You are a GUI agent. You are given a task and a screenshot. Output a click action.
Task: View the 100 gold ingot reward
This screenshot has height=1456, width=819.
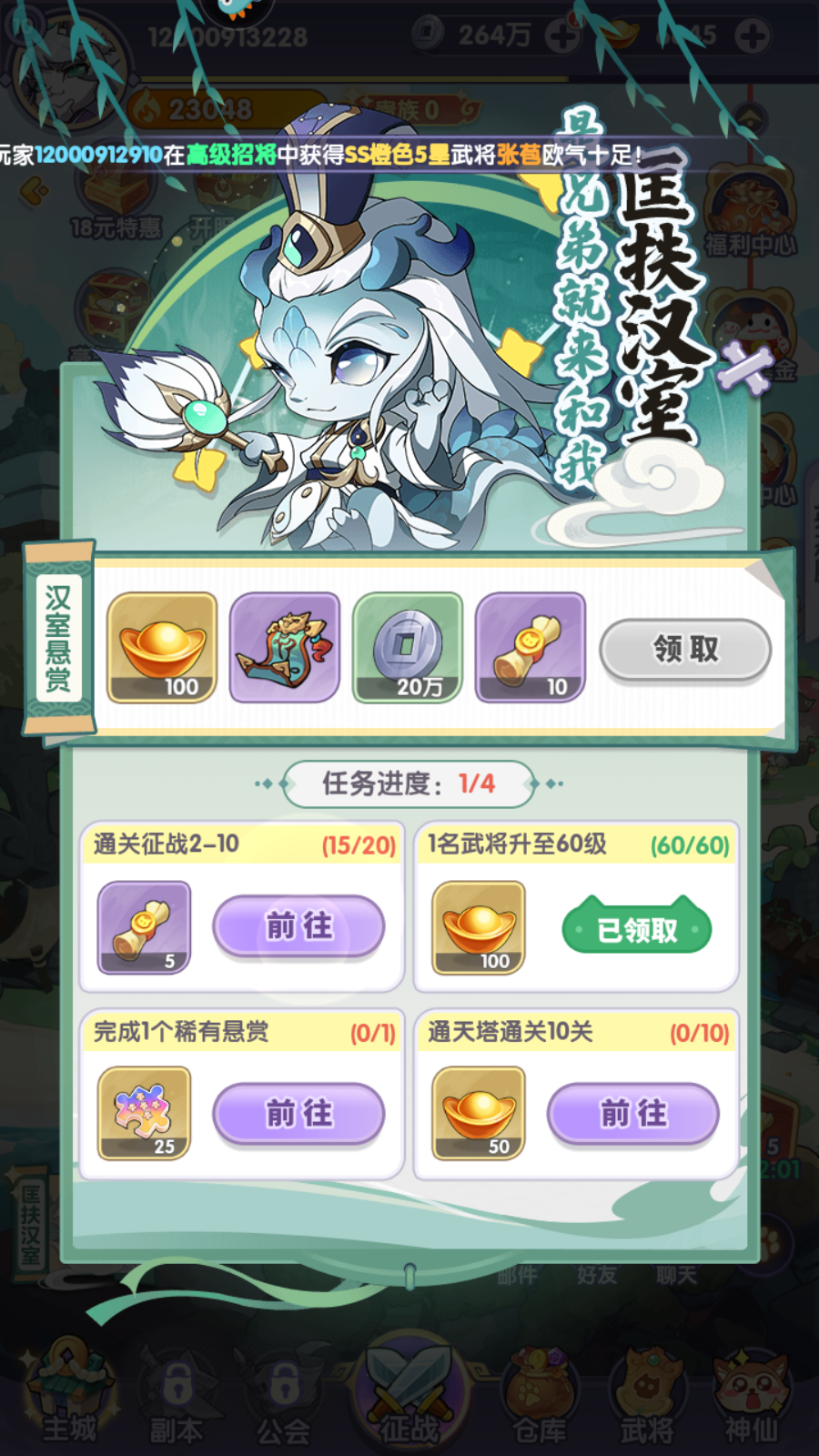(x=163, y=648)
